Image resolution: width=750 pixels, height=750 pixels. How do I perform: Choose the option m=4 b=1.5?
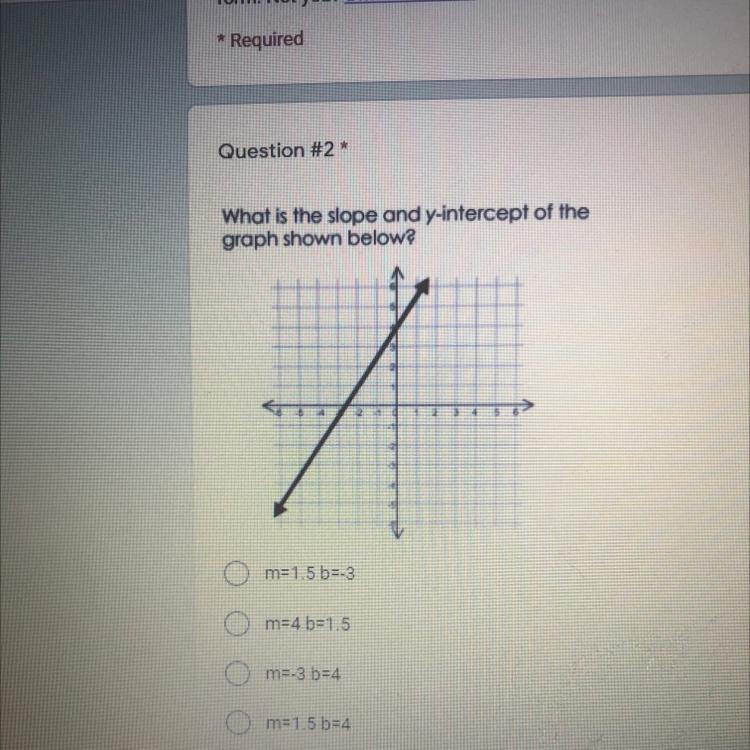[235, 624]
